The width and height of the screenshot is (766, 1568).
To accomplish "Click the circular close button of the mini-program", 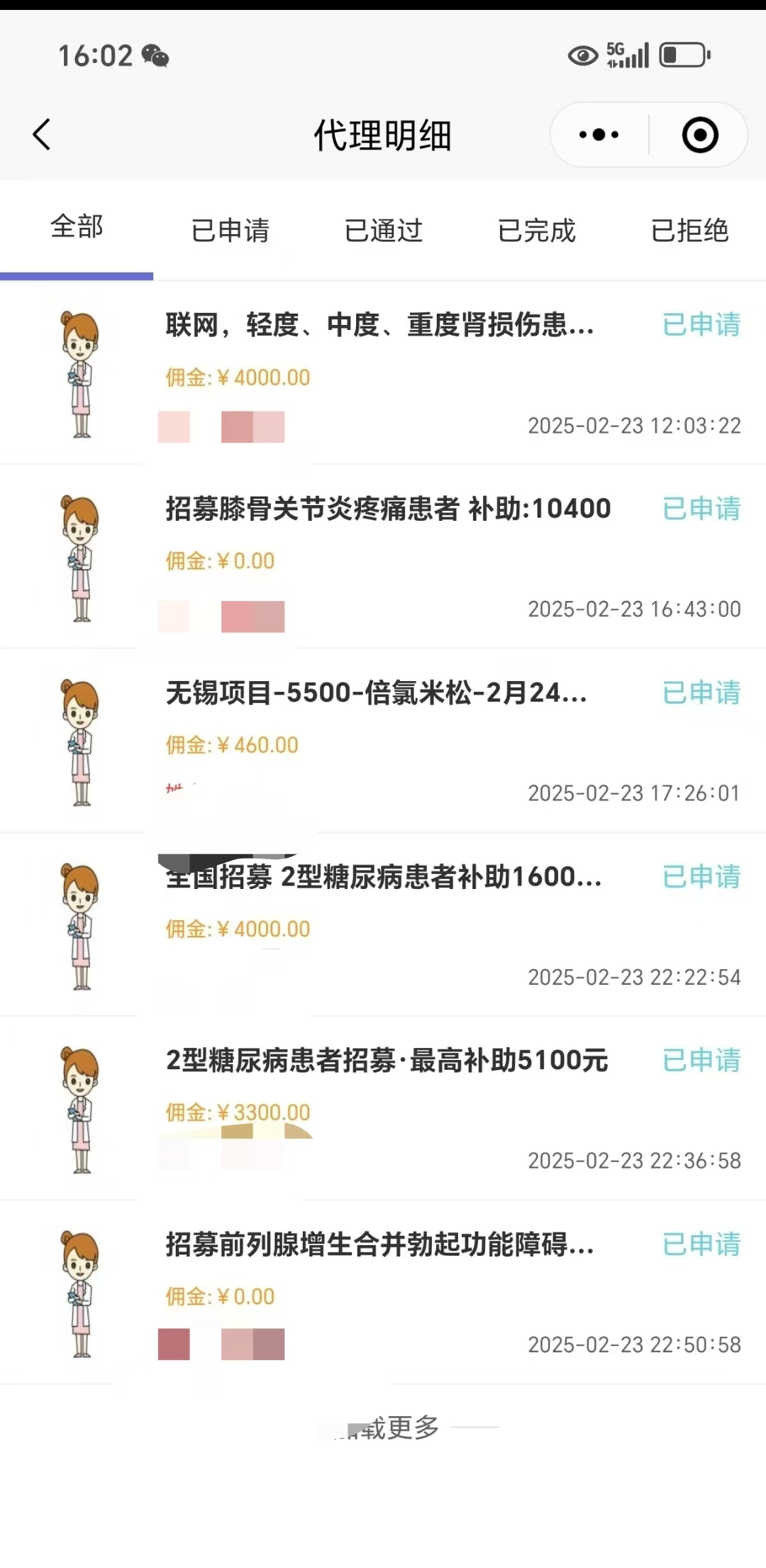I will (699, 135).
